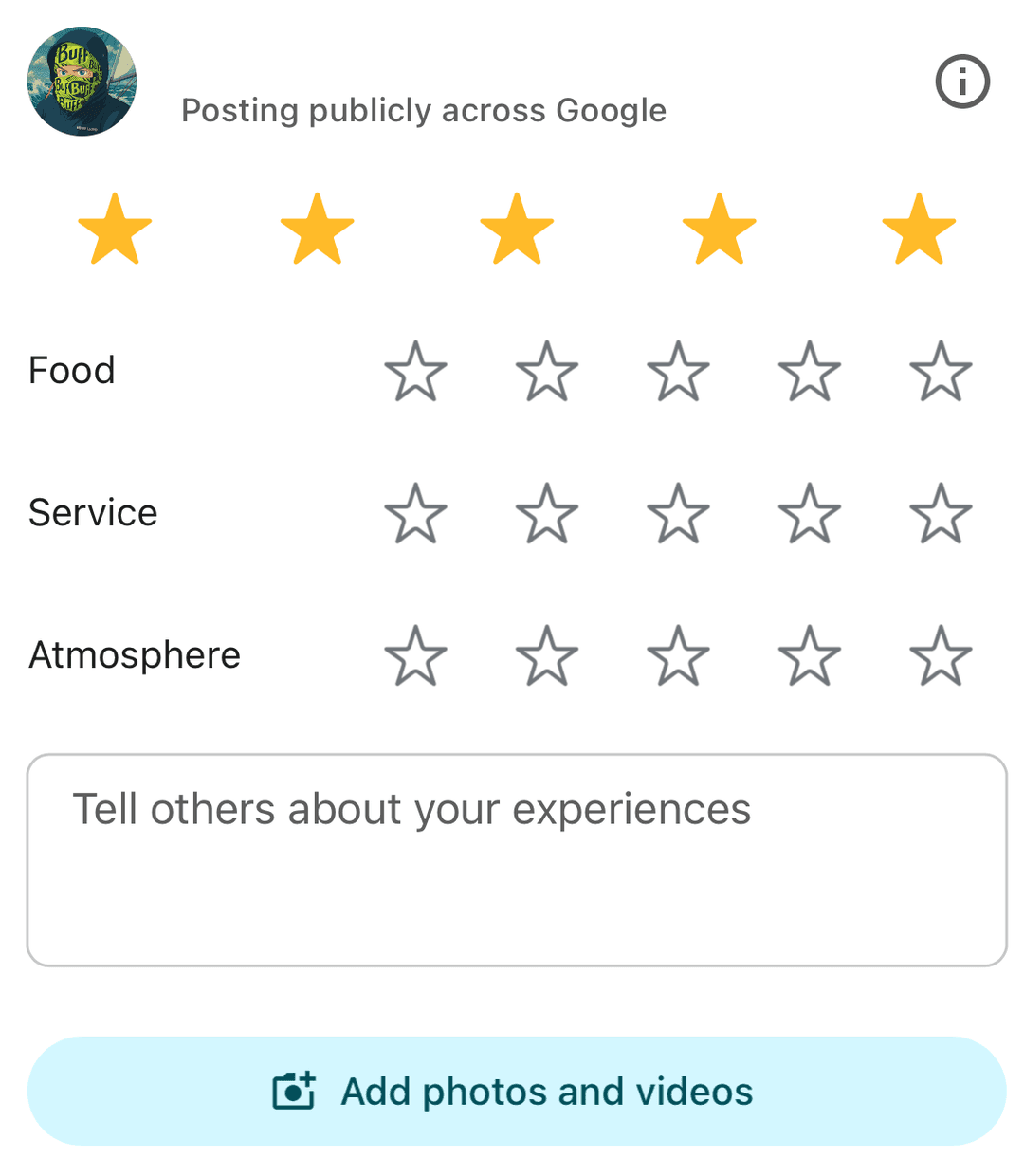Rate Food one star
The width and height of the screenshot is (1024, 1176).
415,372
